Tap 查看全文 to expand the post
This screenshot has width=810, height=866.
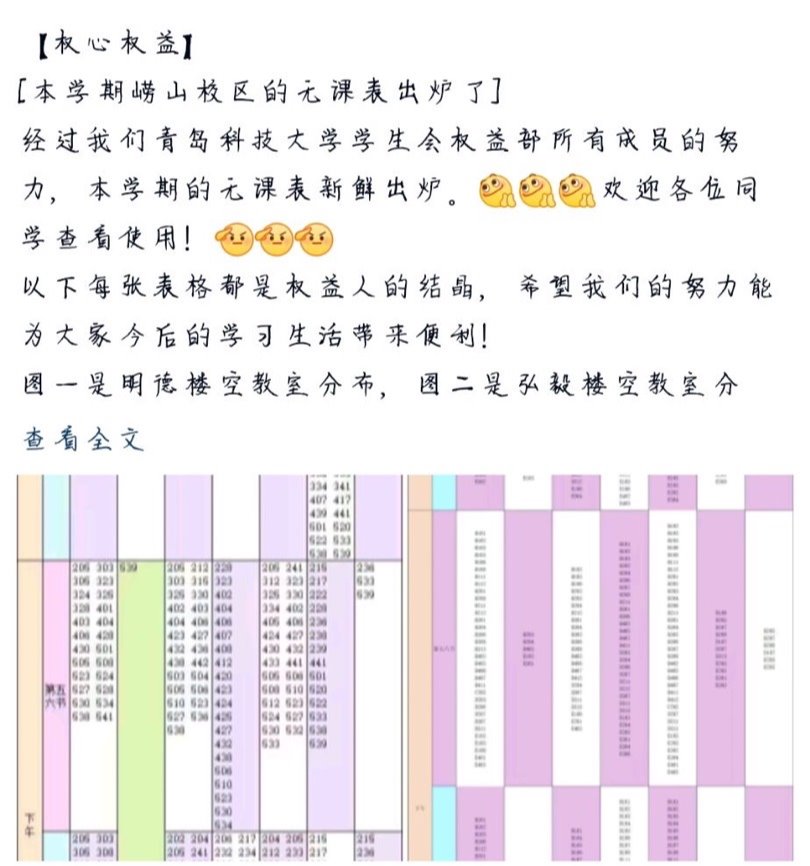click(85, 438)
